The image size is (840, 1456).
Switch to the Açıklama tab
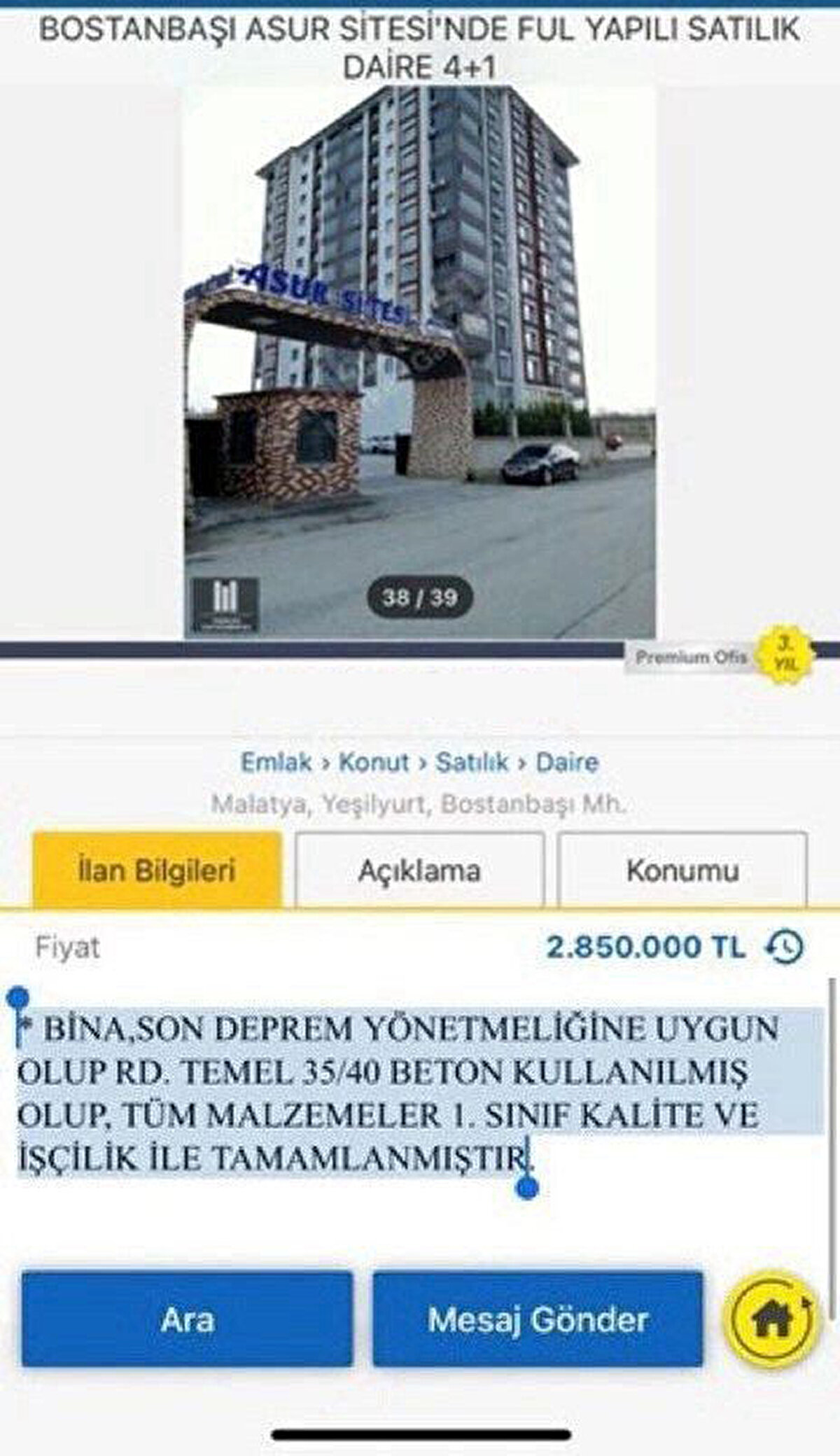pyautogui.click(x=419, y=871)
